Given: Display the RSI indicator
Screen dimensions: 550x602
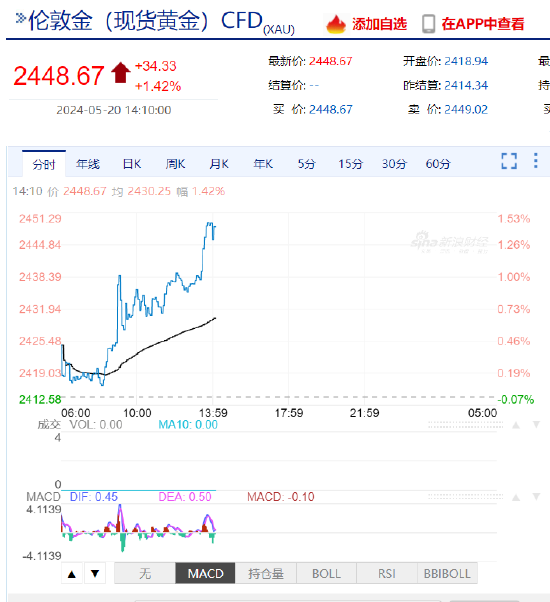Looking at the screenshot, I should click(387, 574).
